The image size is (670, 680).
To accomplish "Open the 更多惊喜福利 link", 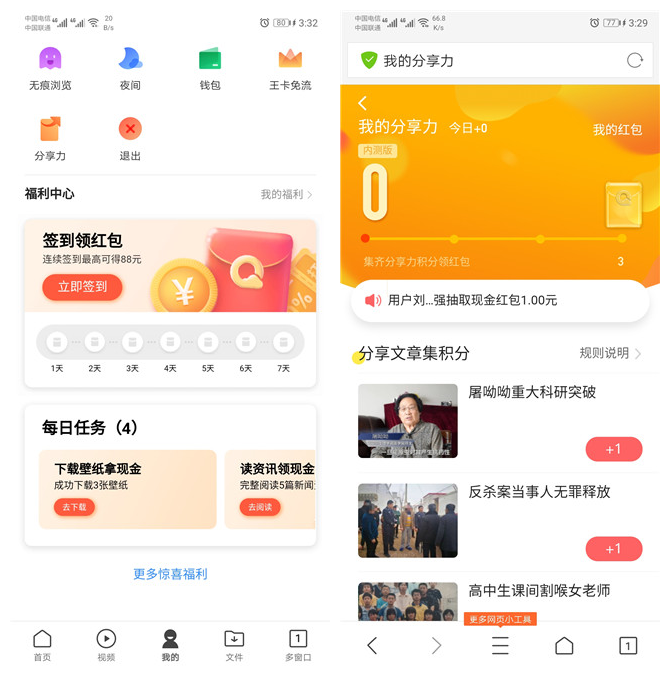I will coord(170,574).
